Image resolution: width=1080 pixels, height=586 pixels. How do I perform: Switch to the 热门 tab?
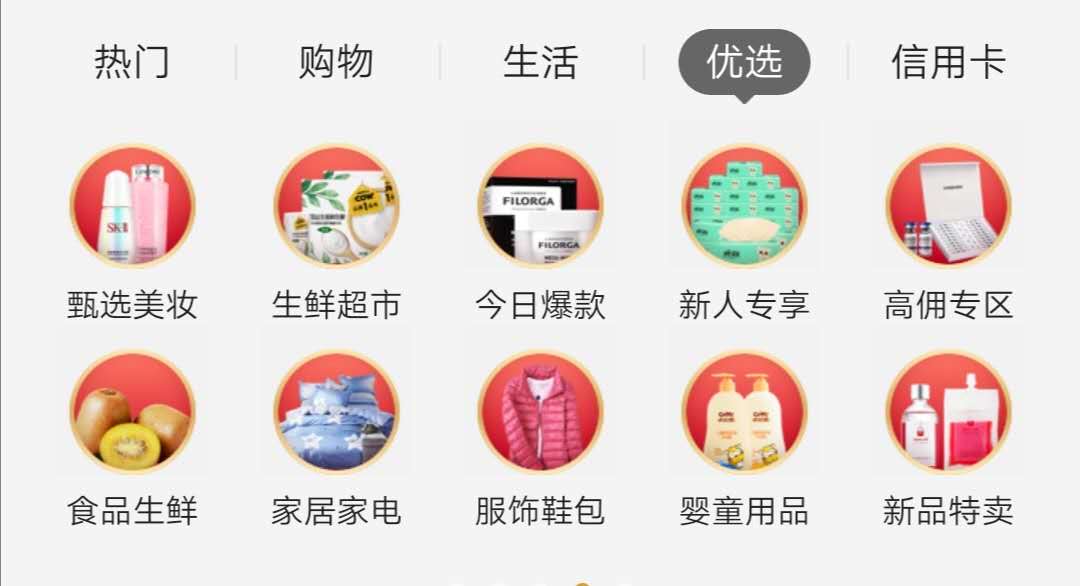pos(132,62)
